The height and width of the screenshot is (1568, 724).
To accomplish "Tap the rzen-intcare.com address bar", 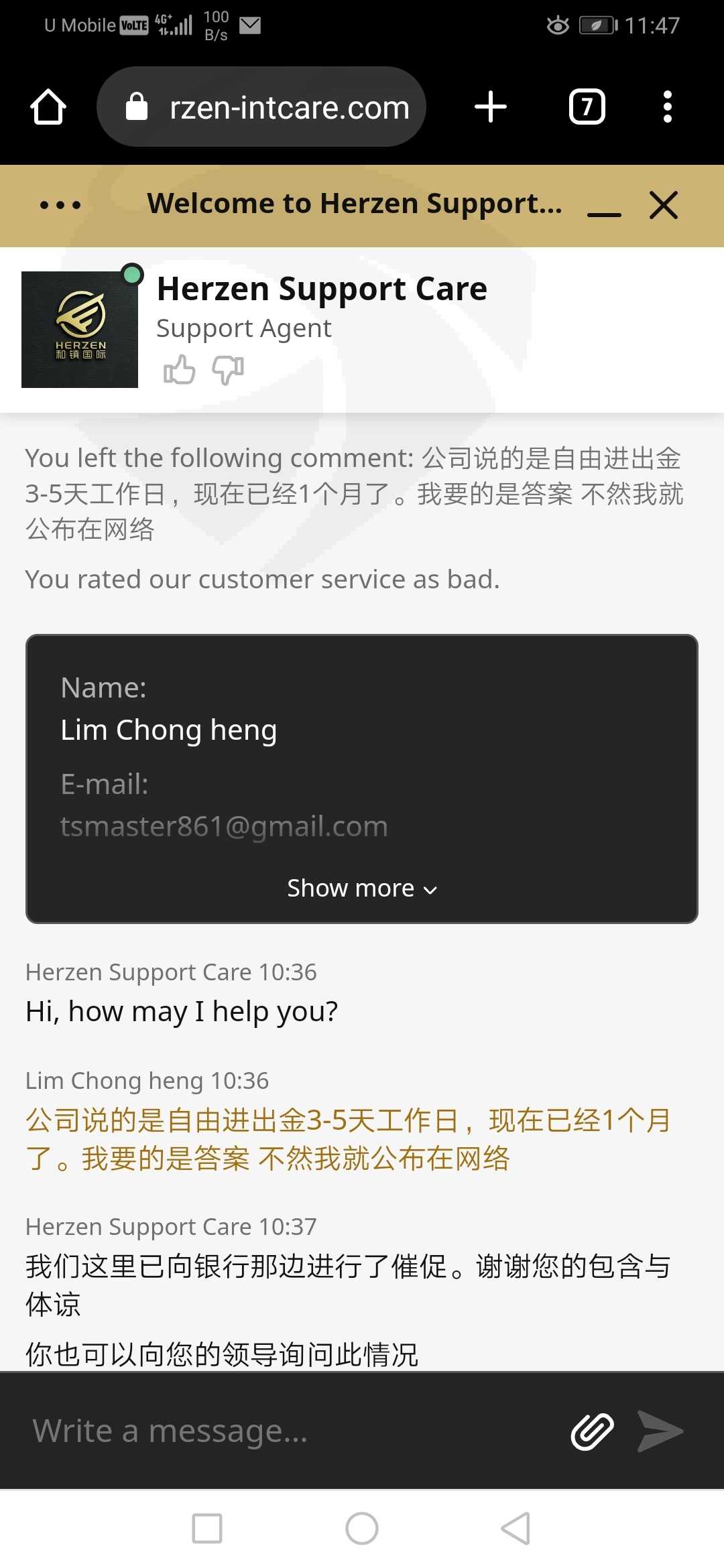I will point(261,107).
